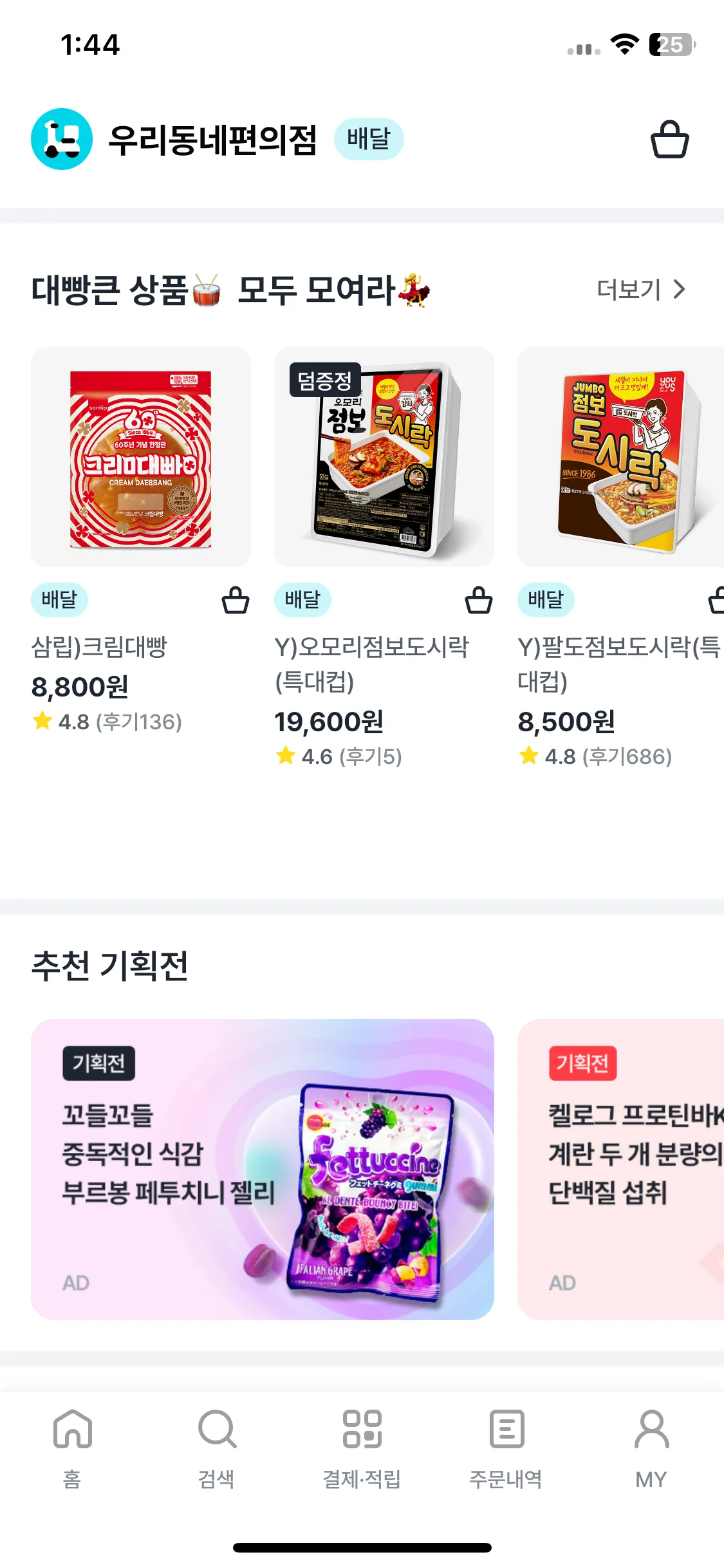Open 삼립)크림대빵 product card

pyautogui.click(x=140, y=457)
